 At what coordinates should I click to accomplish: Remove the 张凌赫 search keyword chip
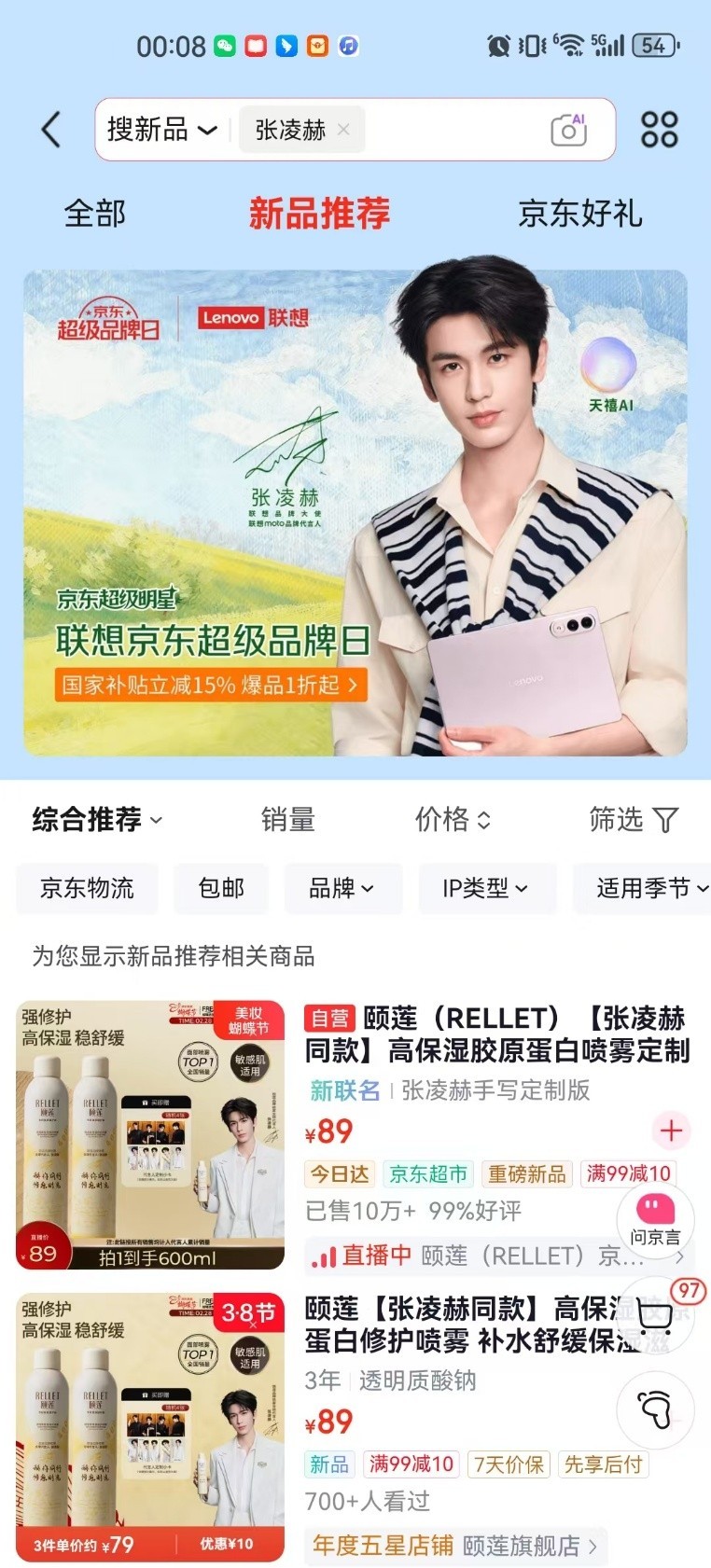pyautogui.click(x=343, y=130)
